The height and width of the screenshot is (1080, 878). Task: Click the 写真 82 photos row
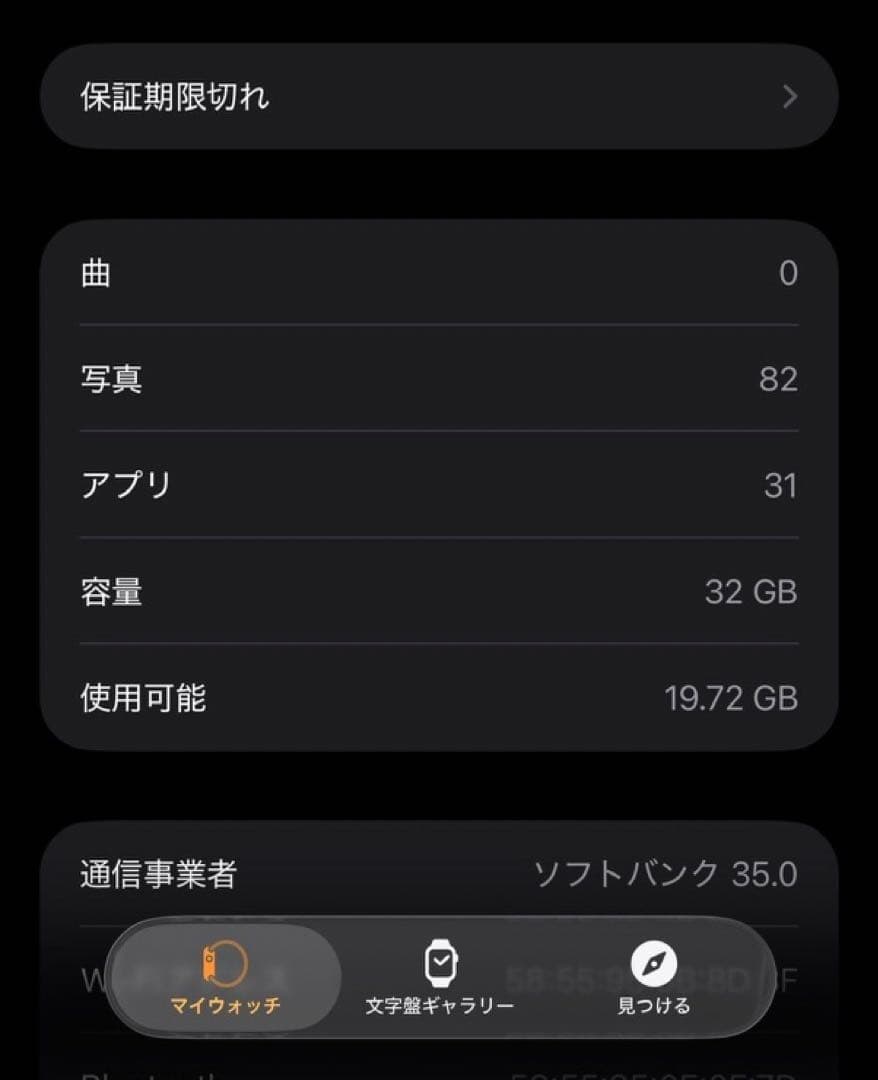[x=439, y=378]
